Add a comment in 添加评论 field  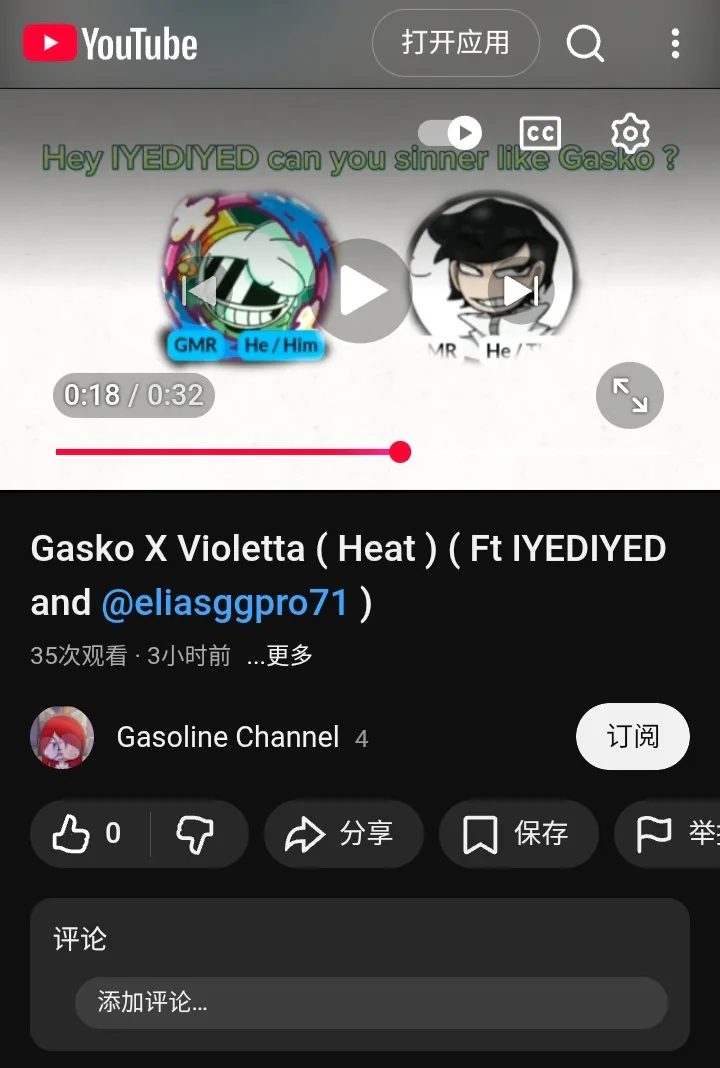[x=371, y=1002]
